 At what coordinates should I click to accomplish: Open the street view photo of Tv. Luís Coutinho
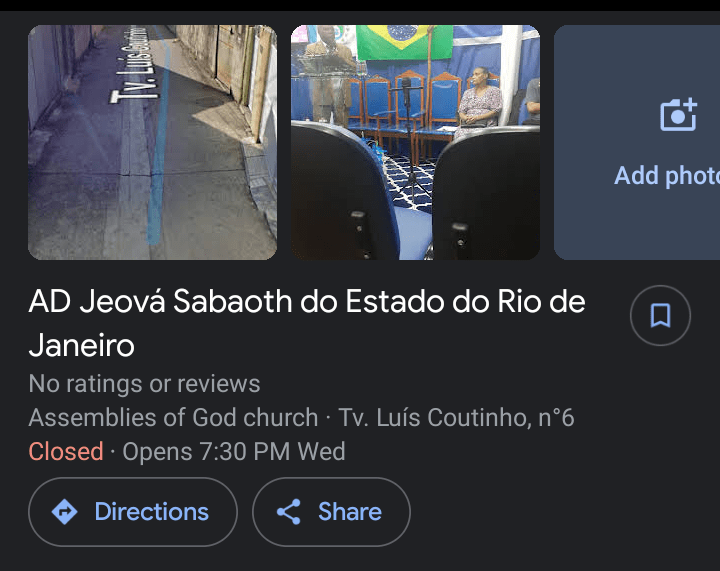click(152, 142)
